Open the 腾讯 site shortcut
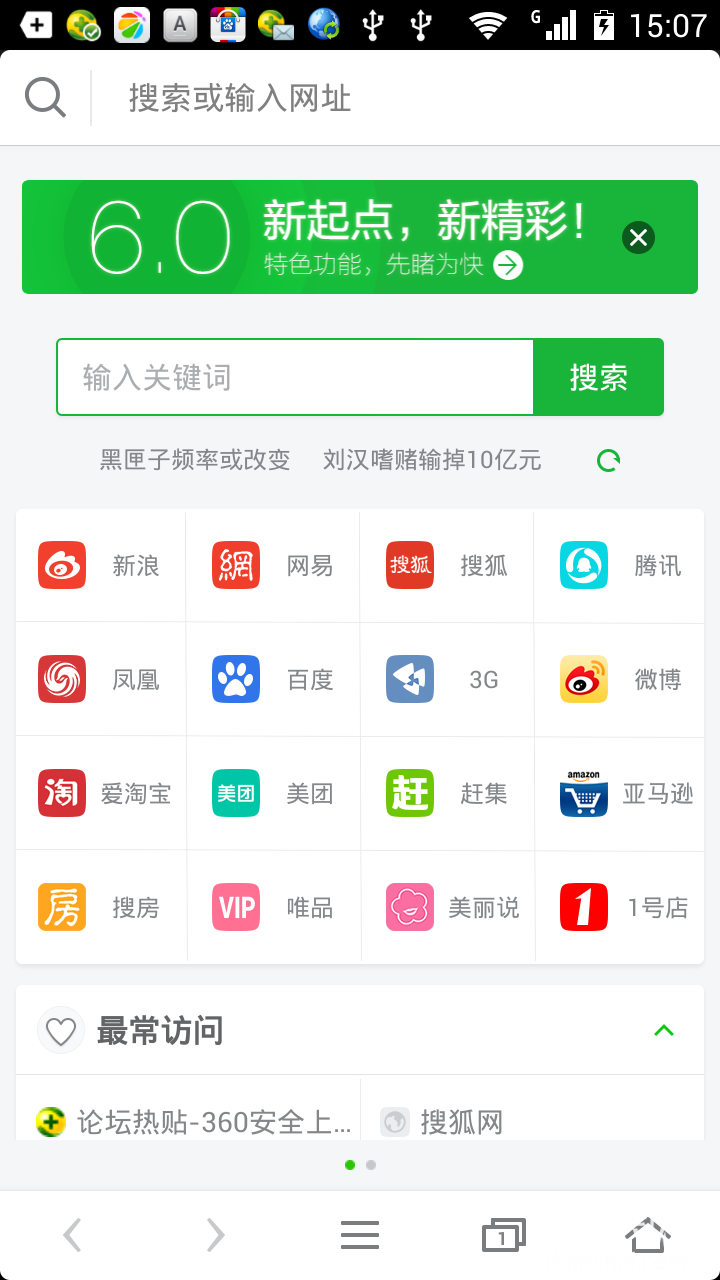Viewport: 720px width, 1280px height. tap(620, 566)
